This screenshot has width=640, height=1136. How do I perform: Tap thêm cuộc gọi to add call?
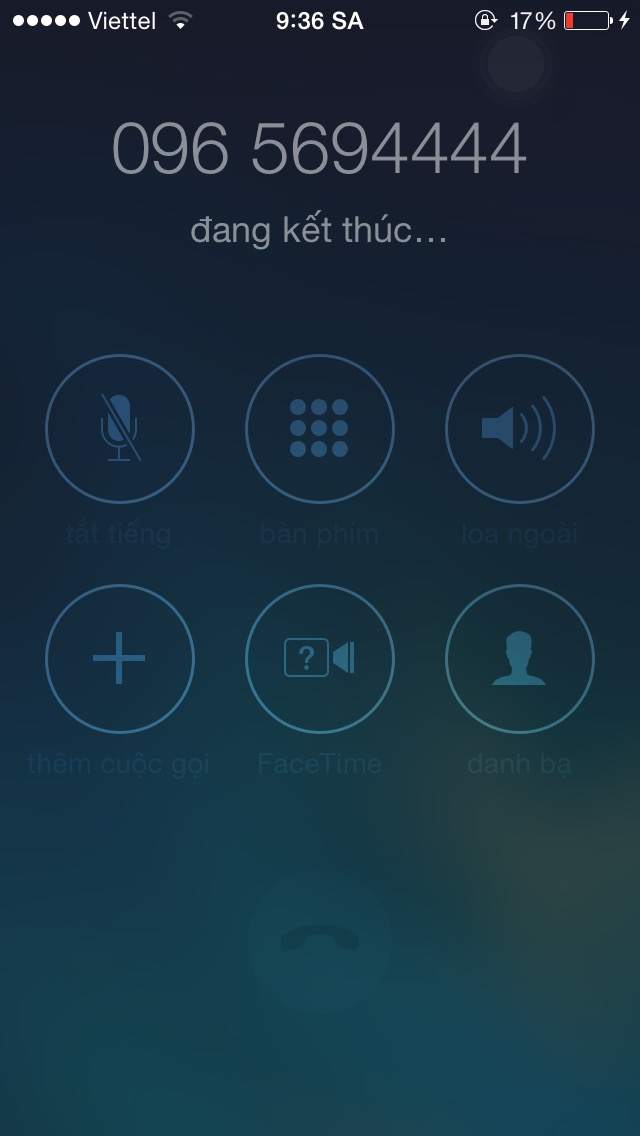pyautogui.click(x=120, y=659)
